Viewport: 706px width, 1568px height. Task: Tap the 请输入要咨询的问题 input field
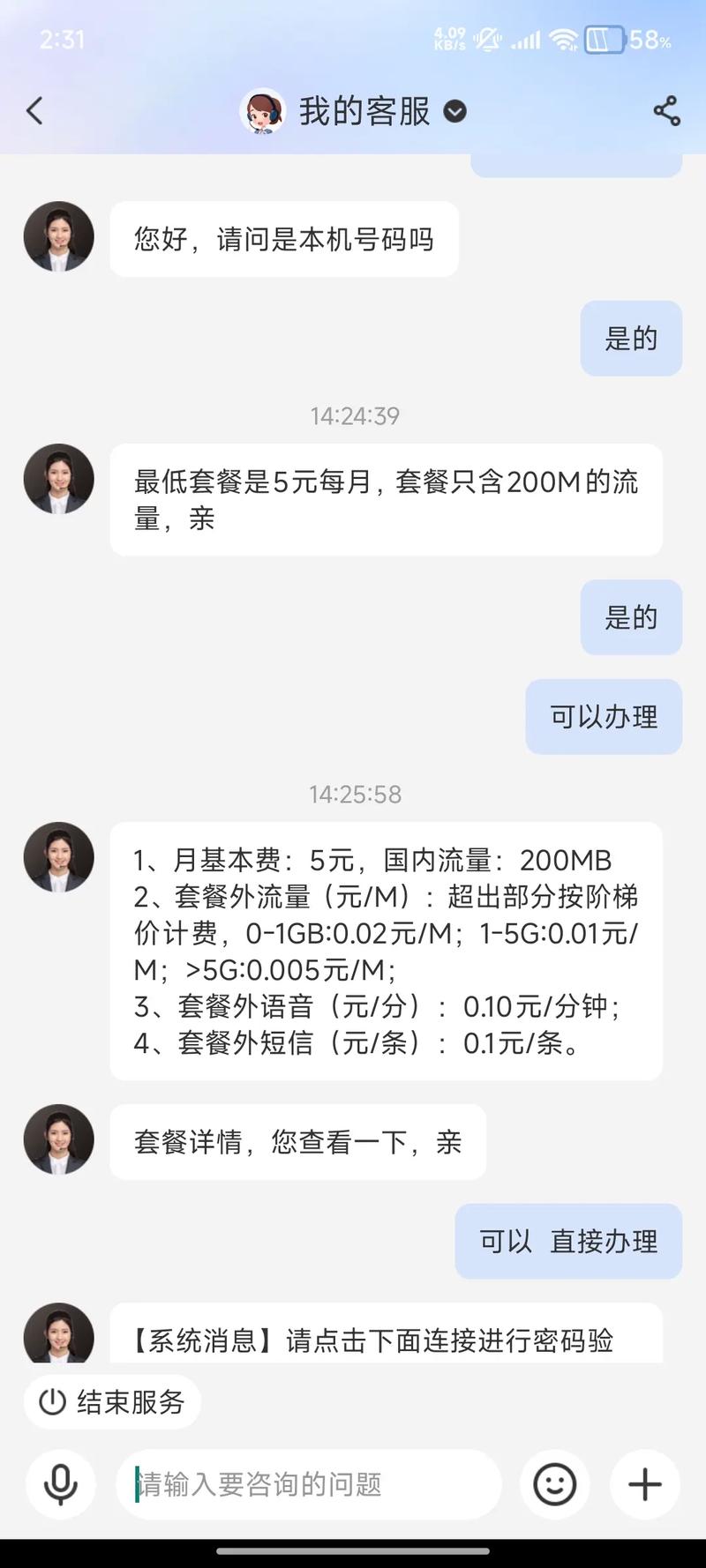[309, 1484]
